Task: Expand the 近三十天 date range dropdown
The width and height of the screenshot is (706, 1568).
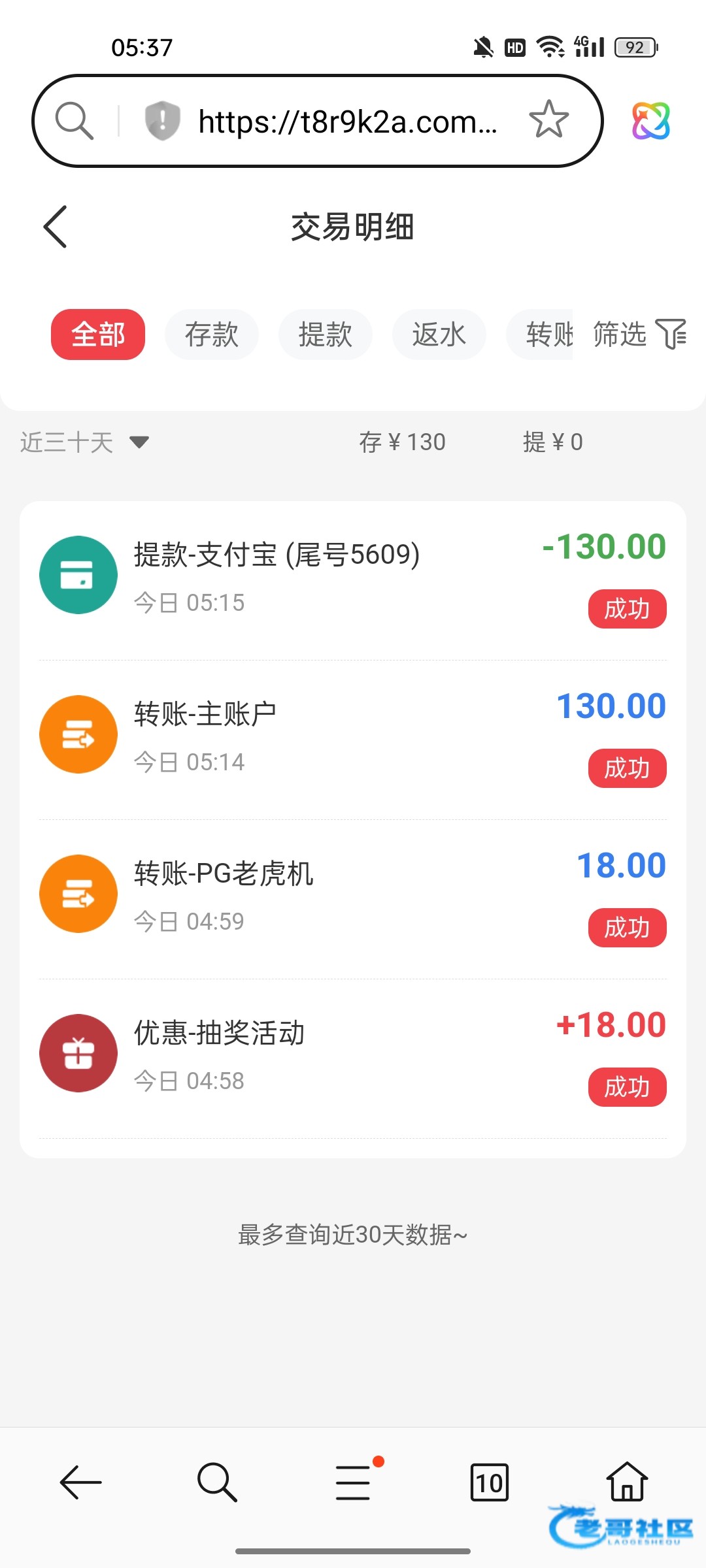Action: point(85,442)
